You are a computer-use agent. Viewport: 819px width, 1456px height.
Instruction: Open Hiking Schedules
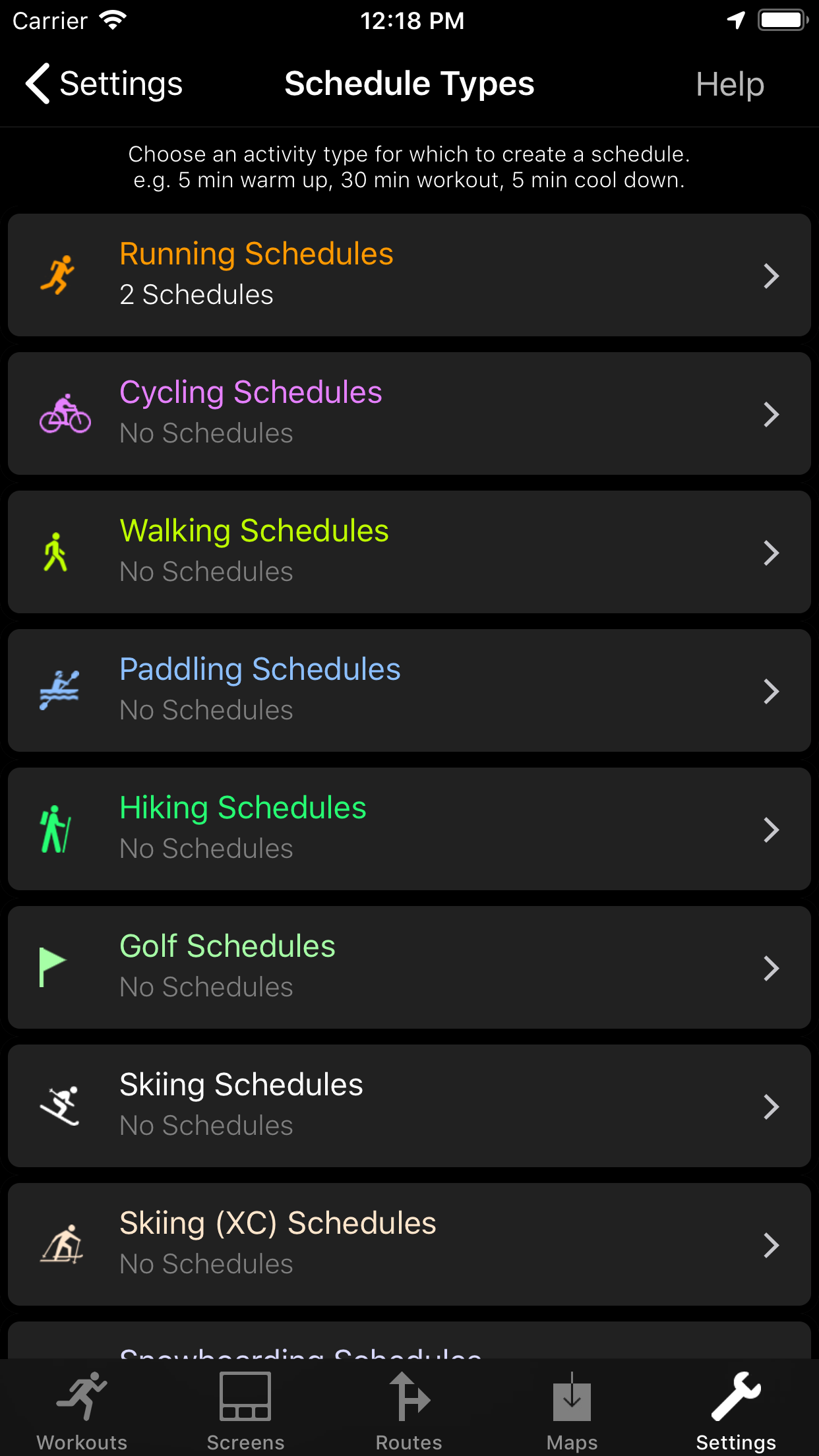click(409, 829)
